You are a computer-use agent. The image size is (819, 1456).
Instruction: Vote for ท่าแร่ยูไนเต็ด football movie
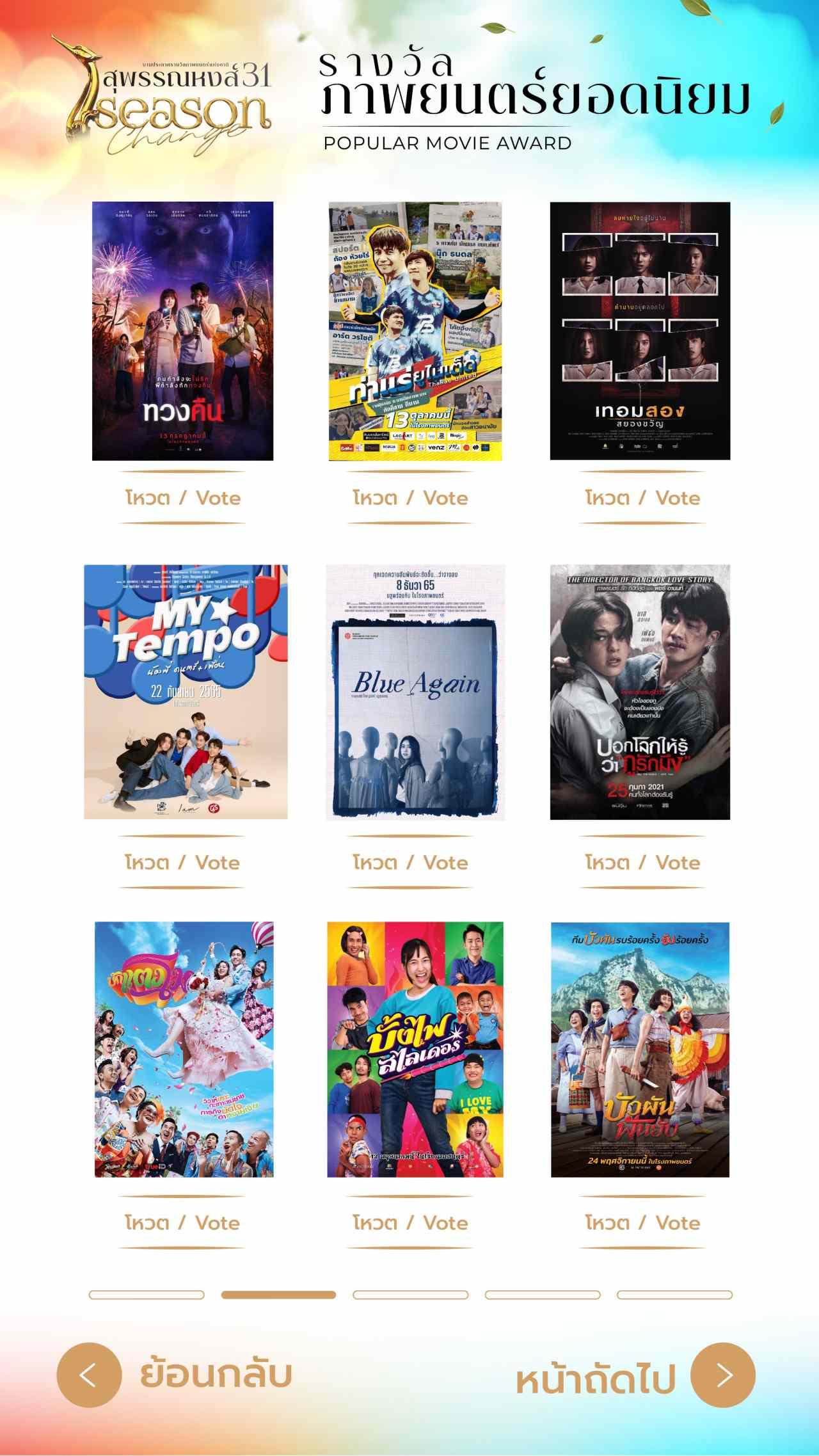click(x=410, y=498)
